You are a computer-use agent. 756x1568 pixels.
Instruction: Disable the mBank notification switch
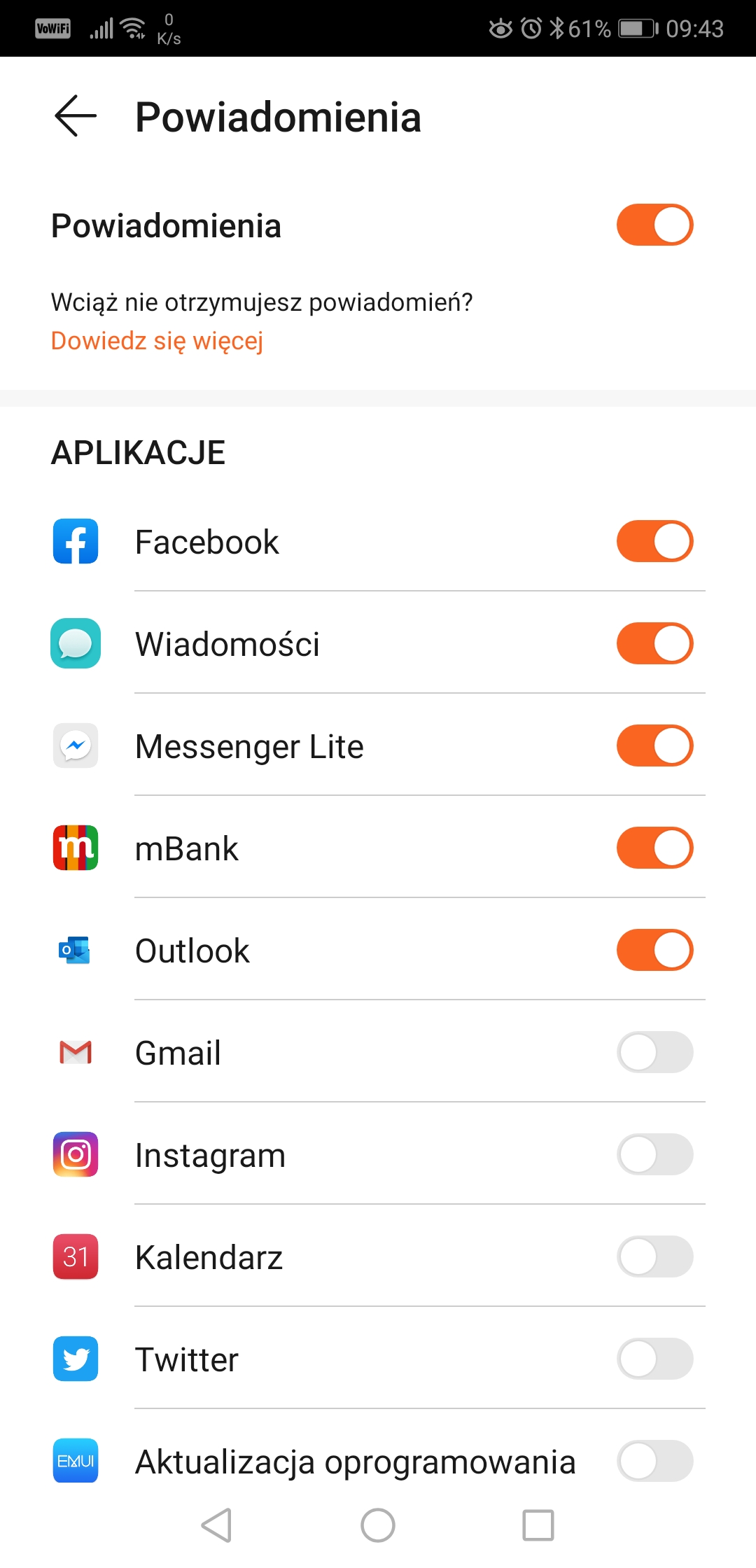click(x=654, y=848)
